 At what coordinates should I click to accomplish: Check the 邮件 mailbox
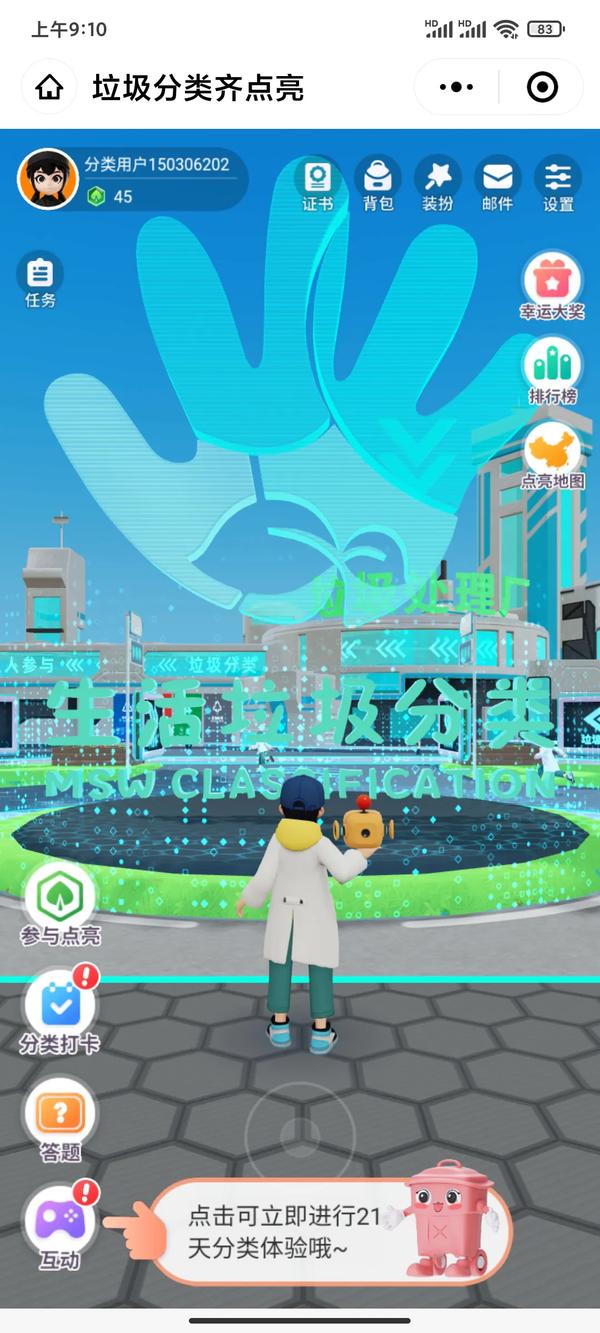497,185
